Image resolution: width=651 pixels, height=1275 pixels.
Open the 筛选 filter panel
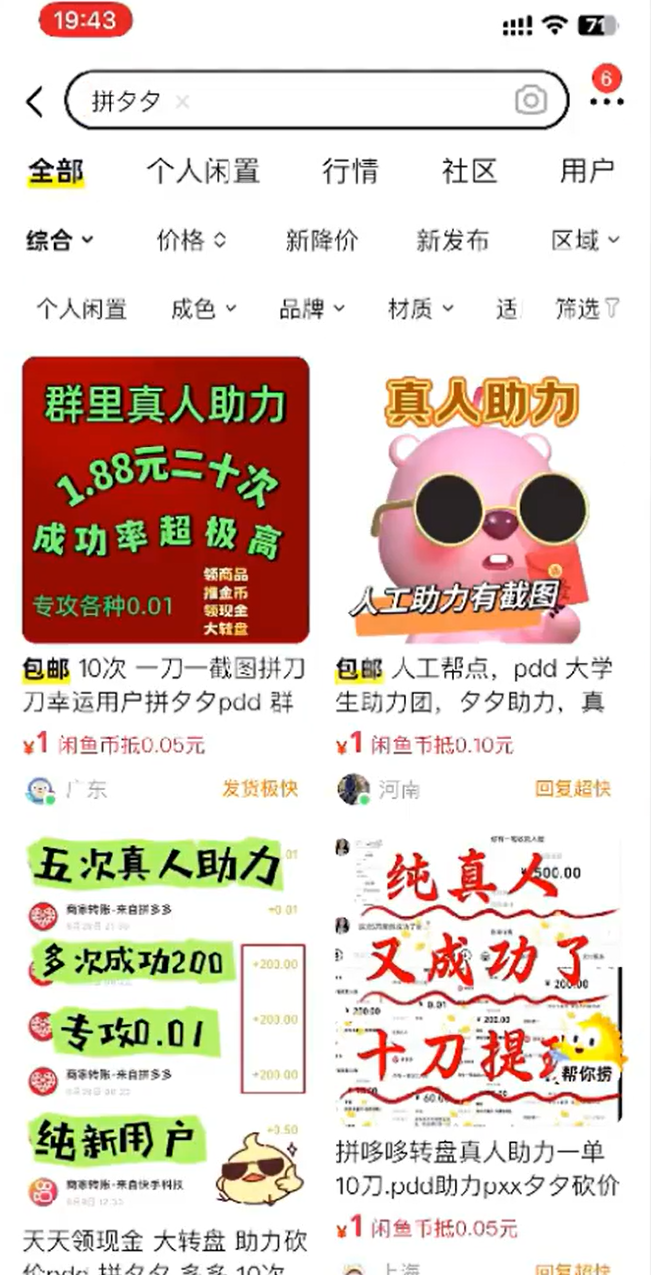(587, 309)
